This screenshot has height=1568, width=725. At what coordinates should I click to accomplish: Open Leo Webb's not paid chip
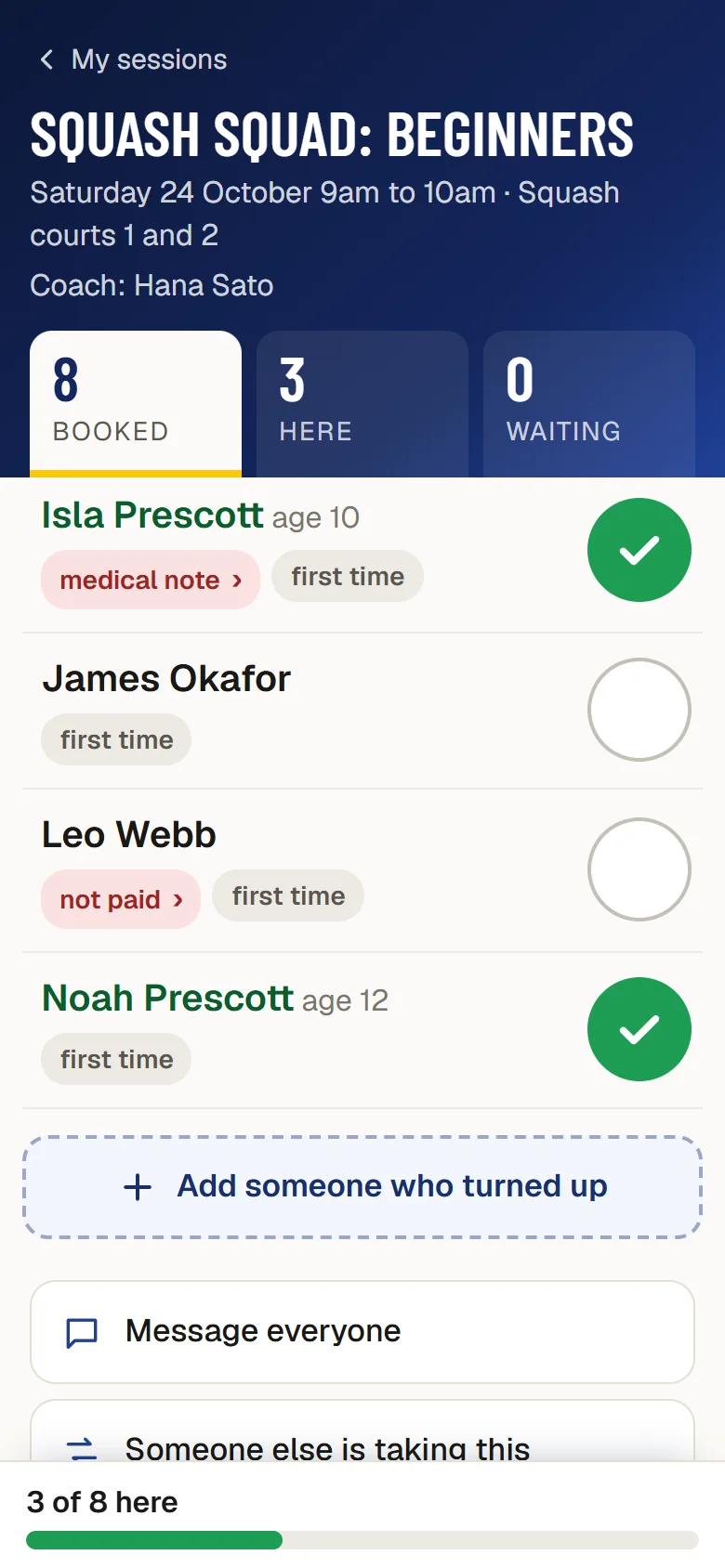click(x=121, y=899)
